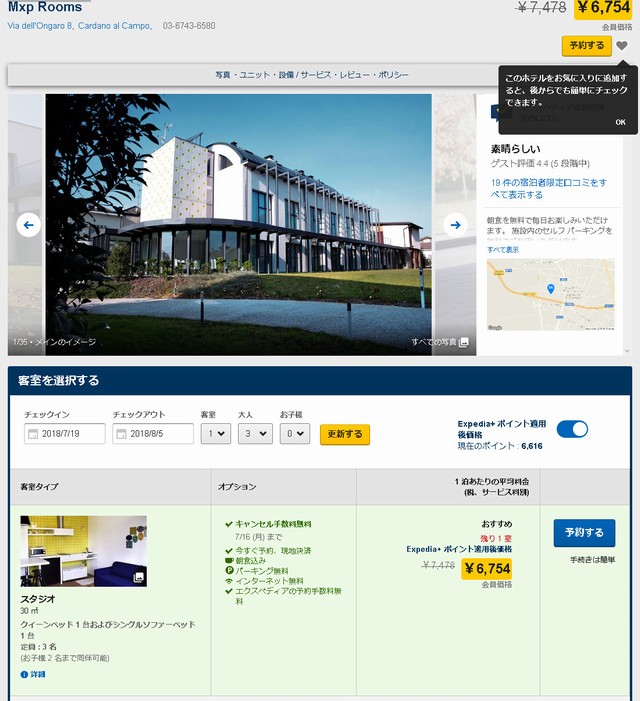
Task: Add hotel to favorites with heart icon
Action: [x=622, y=46]
